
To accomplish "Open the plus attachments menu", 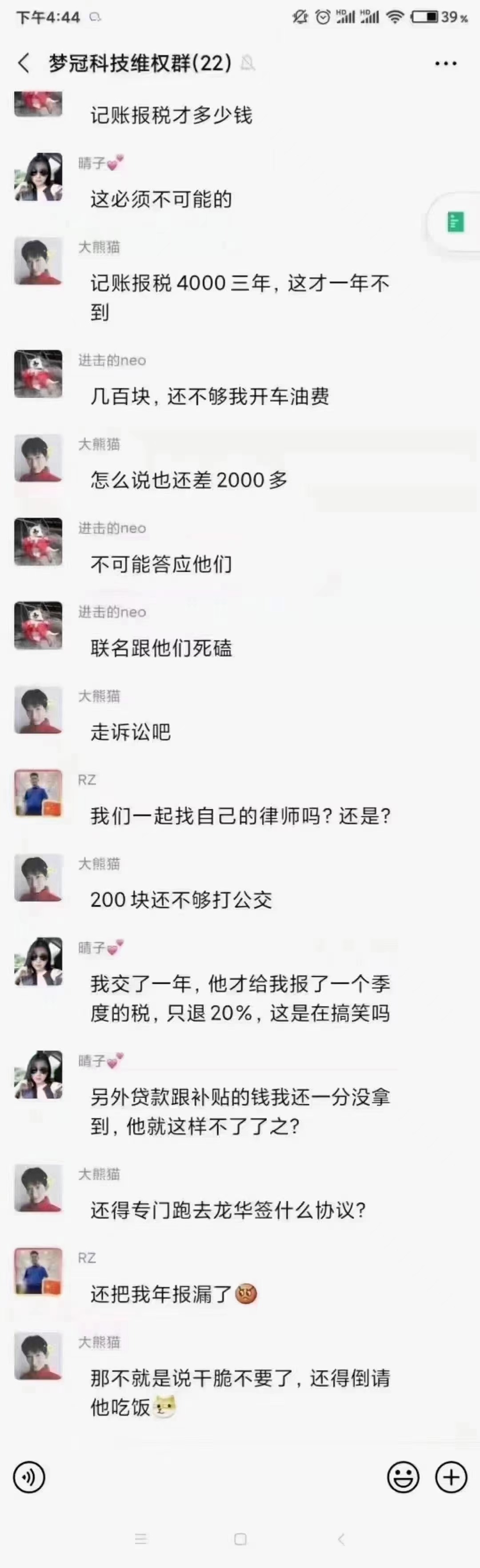I will 451,1477.
